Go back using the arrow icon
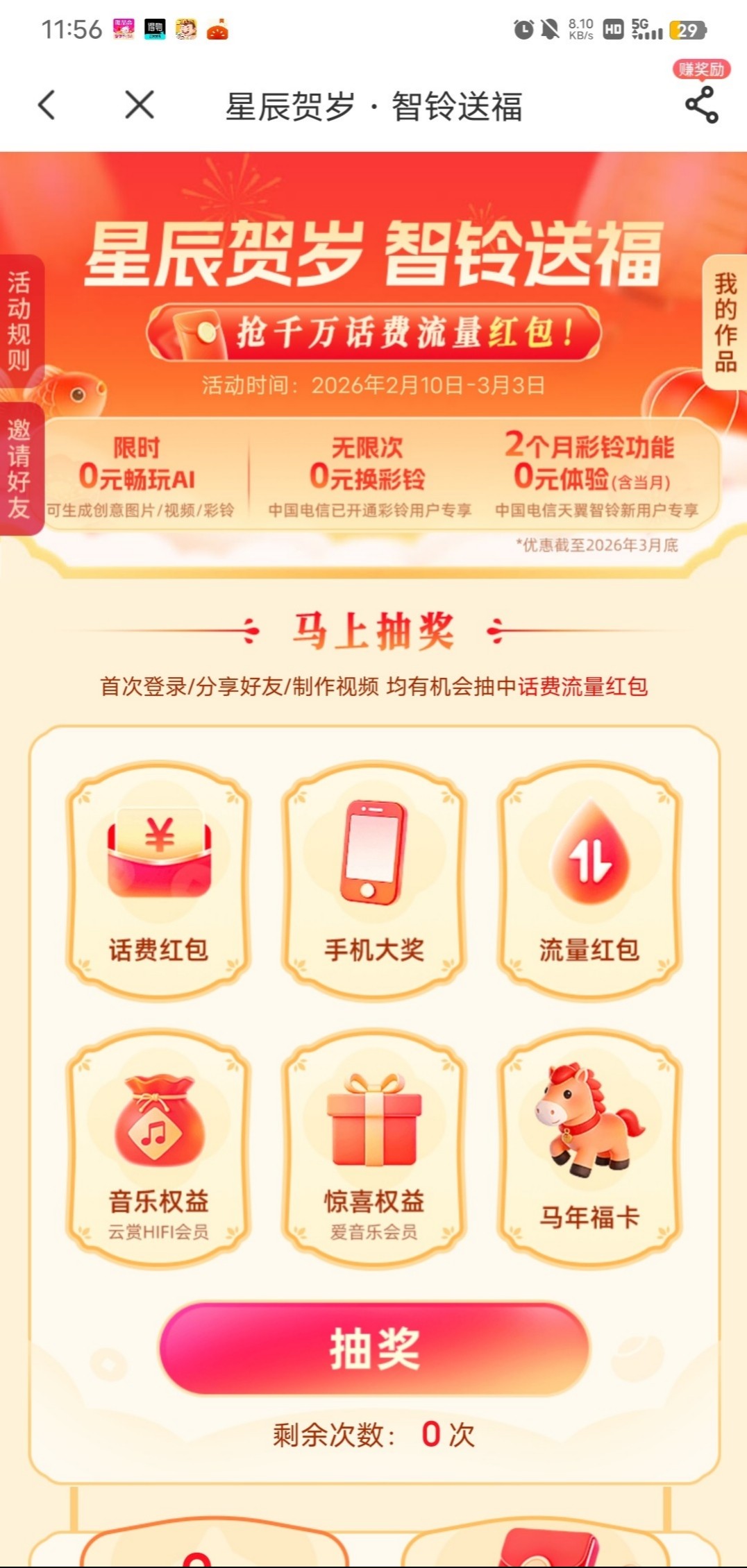The image size is (747, 1568). coord(47,105)
